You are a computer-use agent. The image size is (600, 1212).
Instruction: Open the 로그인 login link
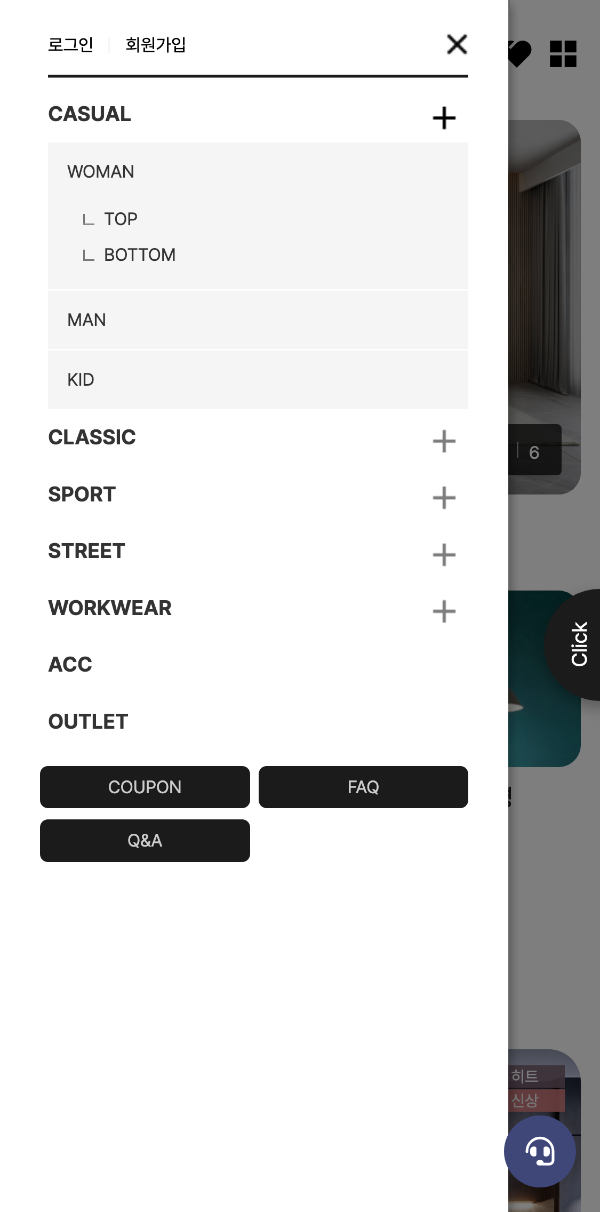70,44
